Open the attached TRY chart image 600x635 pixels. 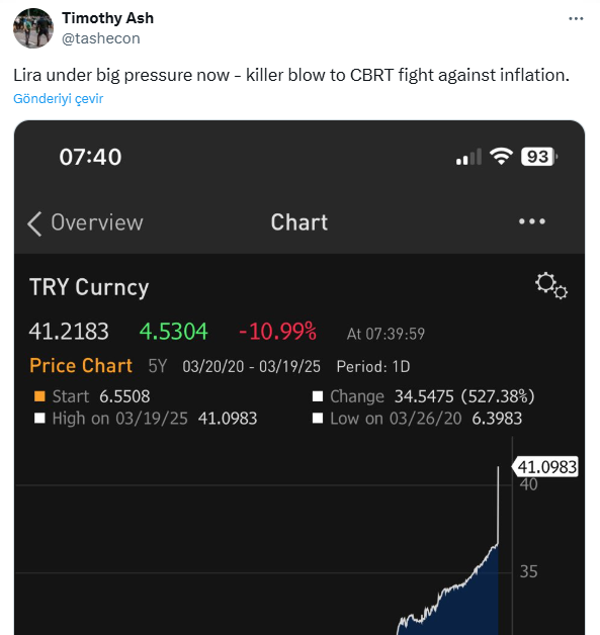[299, 400]
